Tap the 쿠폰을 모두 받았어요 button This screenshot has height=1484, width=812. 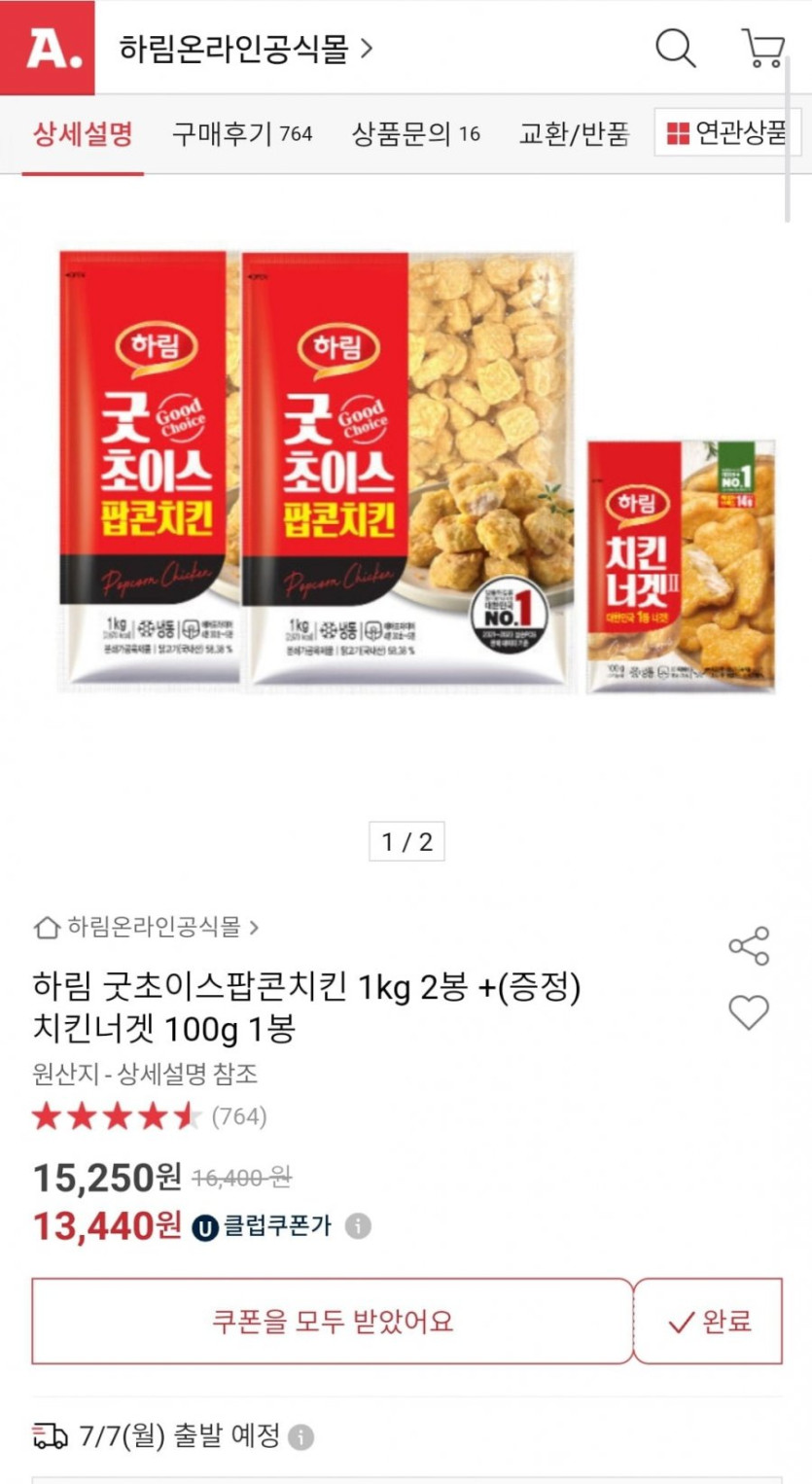coord(331,1322)
